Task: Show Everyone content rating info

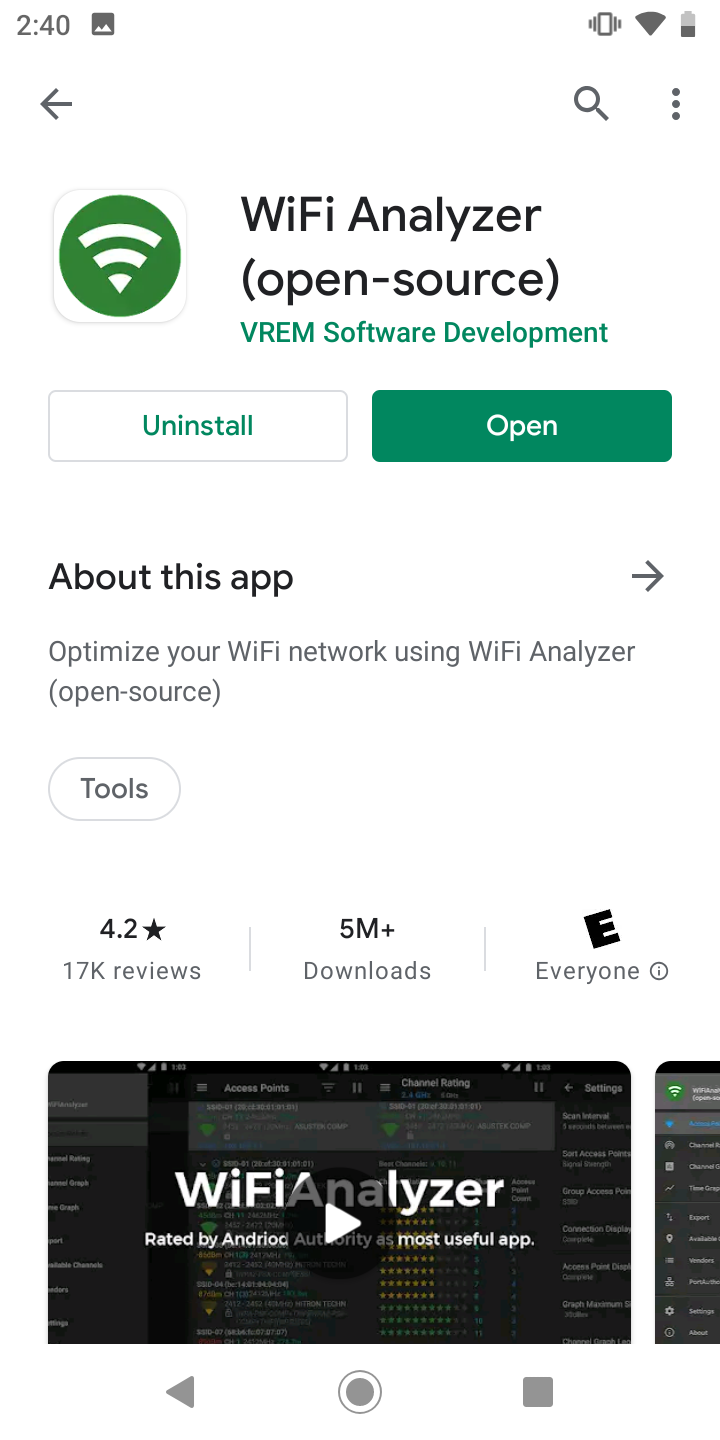Action: [x=659, y=971]
